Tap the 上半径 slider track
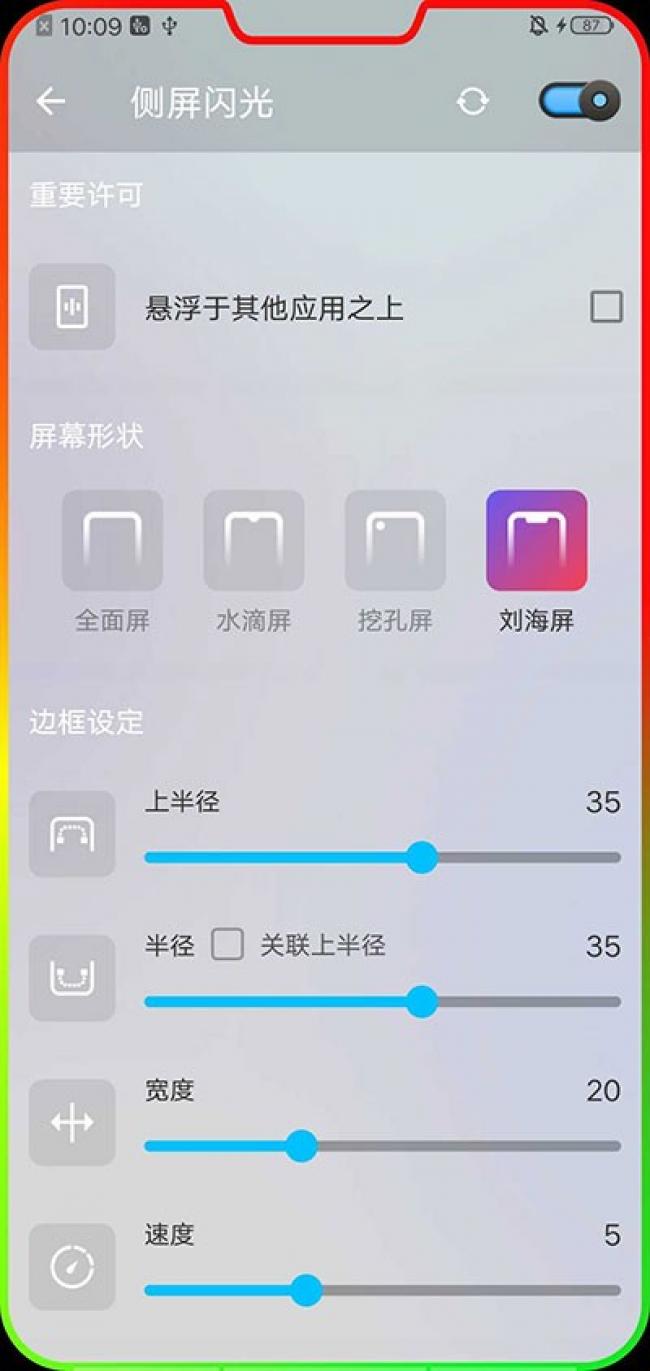 [382, 857]
